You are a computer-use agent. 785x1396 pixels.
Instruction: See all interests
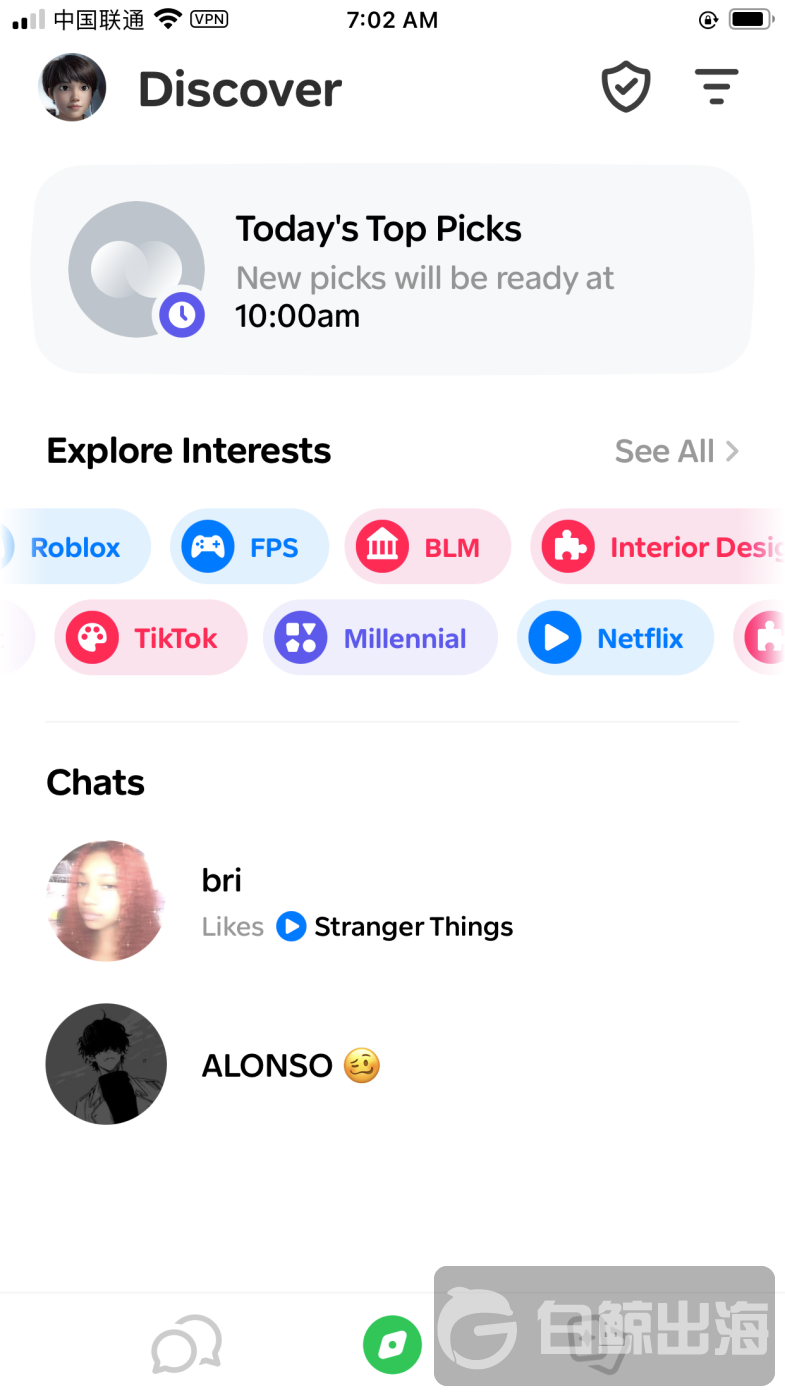click(676, 451)
